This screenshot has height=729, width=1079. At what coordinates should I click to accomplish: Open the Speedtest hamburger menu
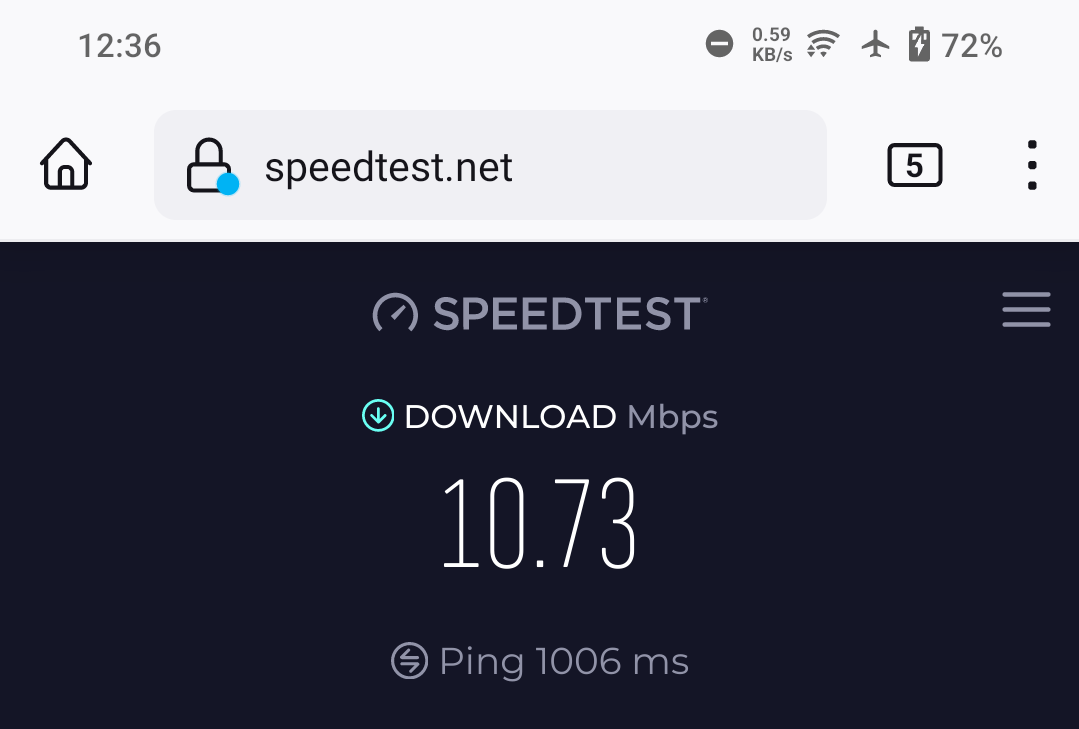[1026, 310]
